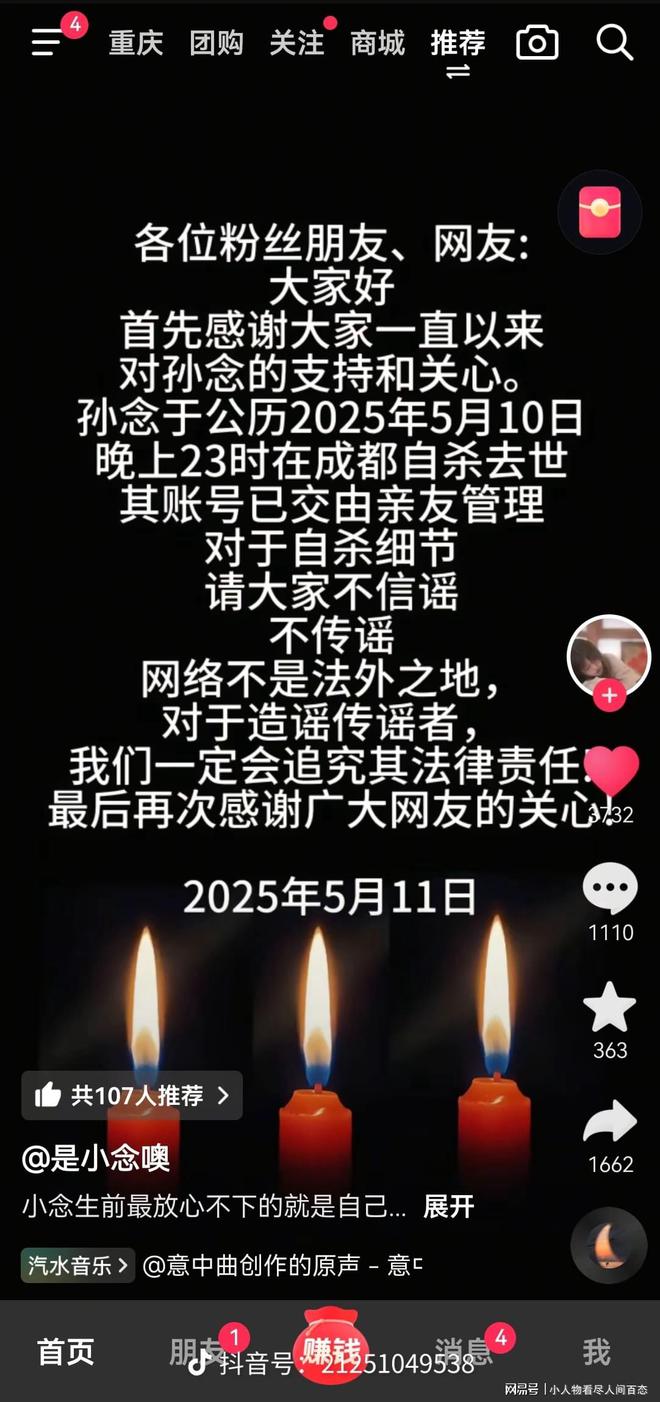
Task: Open the 商城 tab
Action: click(378, 43)
